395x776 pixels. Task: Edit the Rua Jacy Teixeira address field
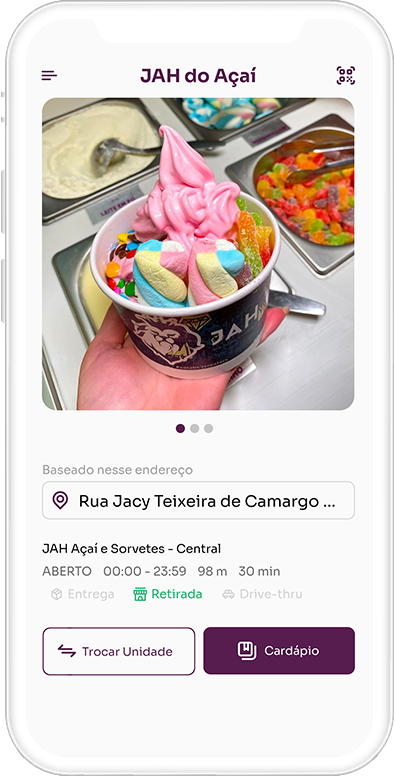tap(198, 500)
